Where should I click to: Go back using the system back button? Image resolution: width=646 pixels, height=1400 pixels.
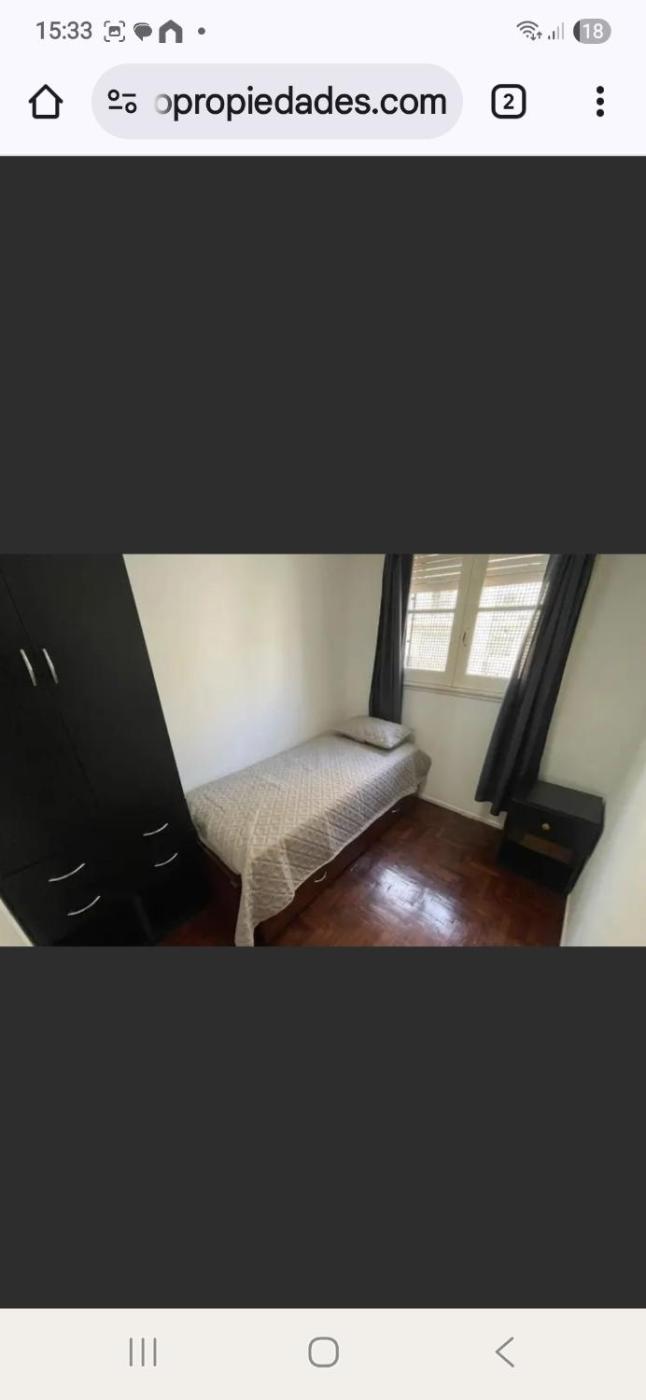(505, 1352)
